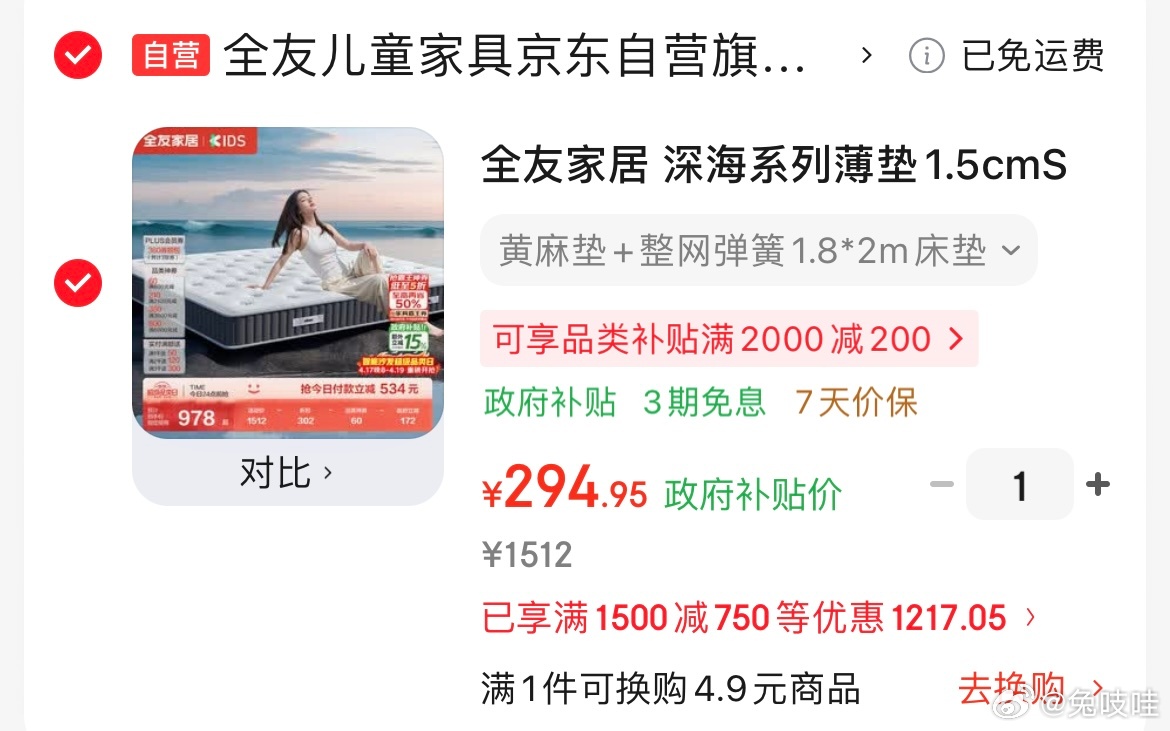The width and height of the screenshot is (1170, 731).
Task: Open 可享品类补贴满2000减200 offer
Action: 729,339
